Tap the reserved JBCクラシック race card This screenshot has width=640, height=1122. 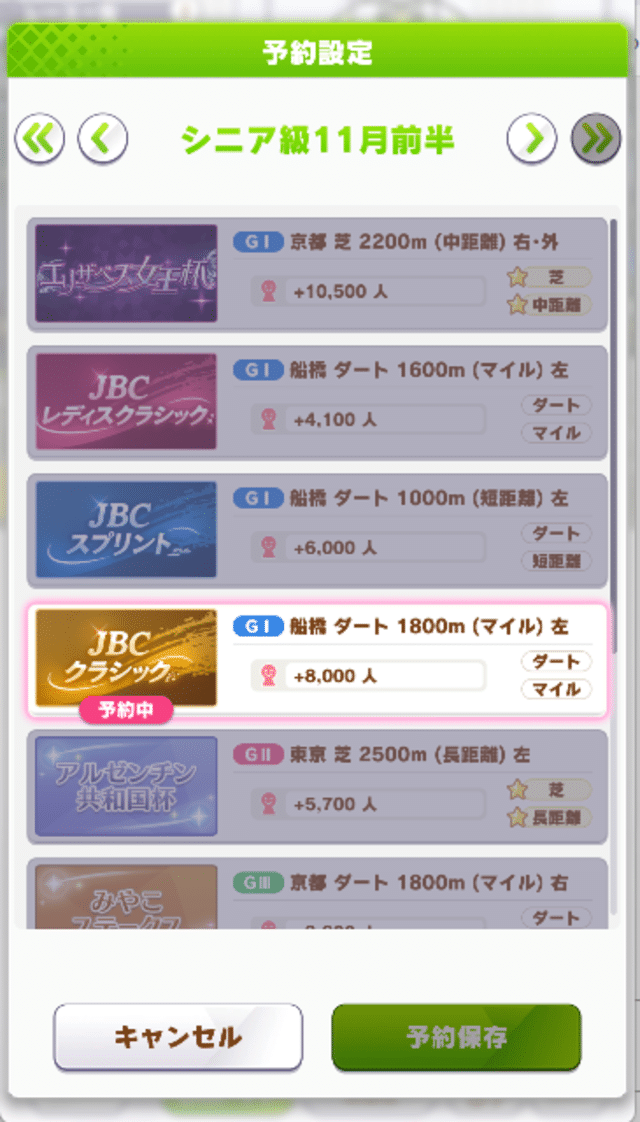click(317, 658)
